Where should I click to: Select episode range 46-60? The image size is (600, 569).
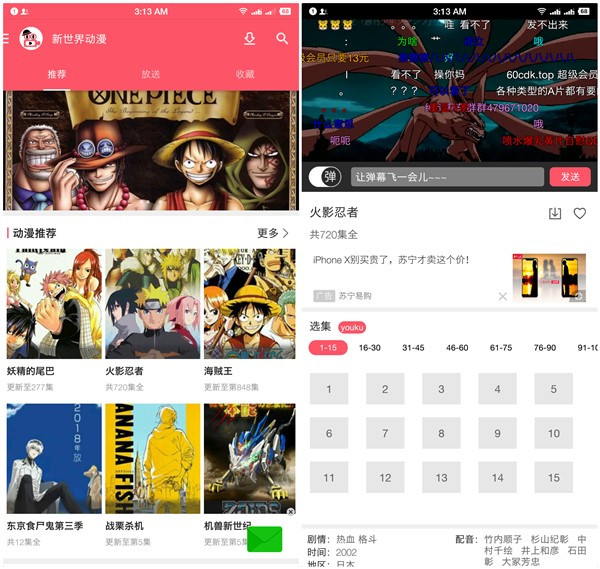(x=457, y=348)
